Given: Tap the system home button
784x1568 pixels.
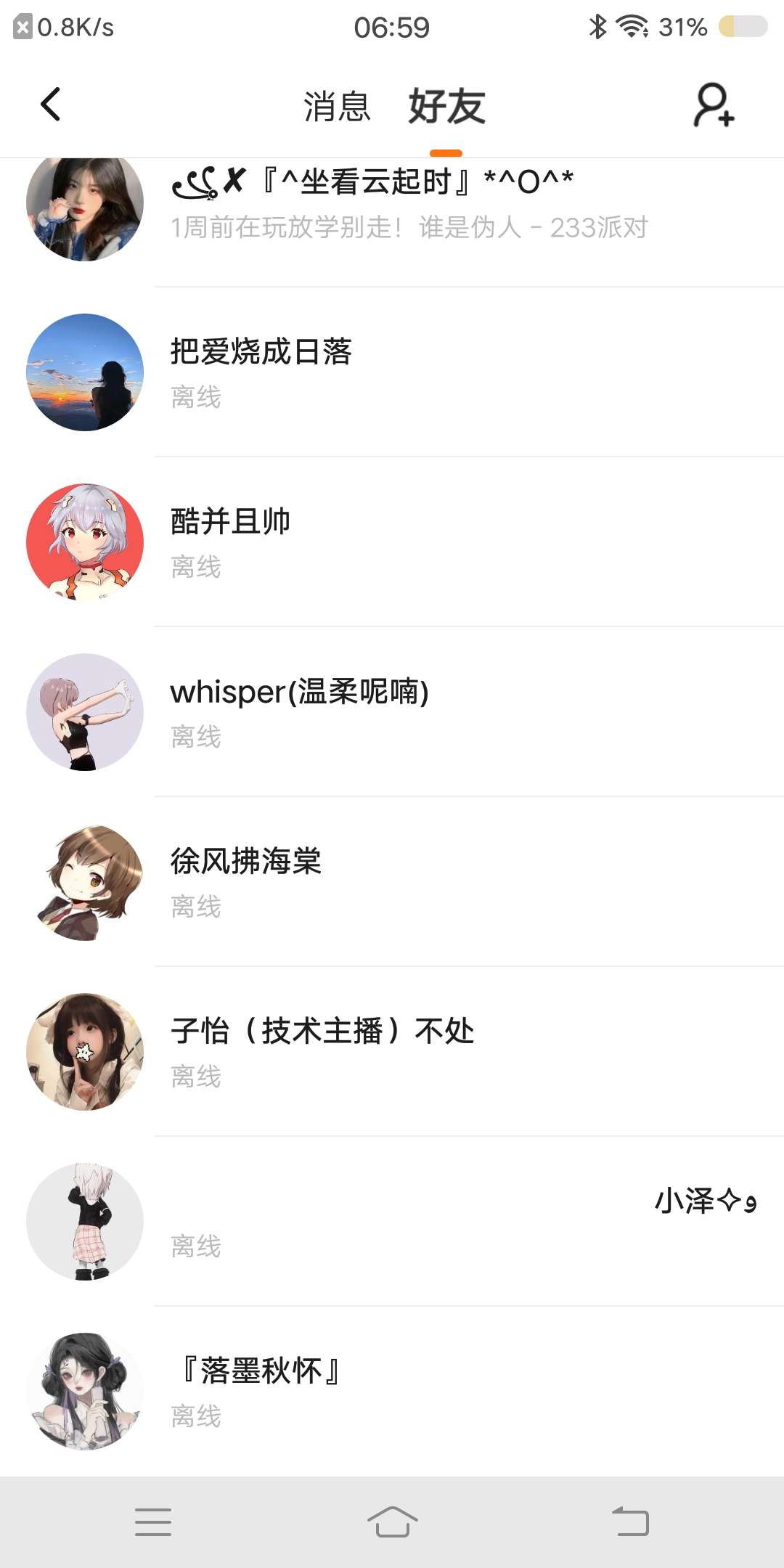Looking at the screenshot, I should click(x=392, y=1522).
